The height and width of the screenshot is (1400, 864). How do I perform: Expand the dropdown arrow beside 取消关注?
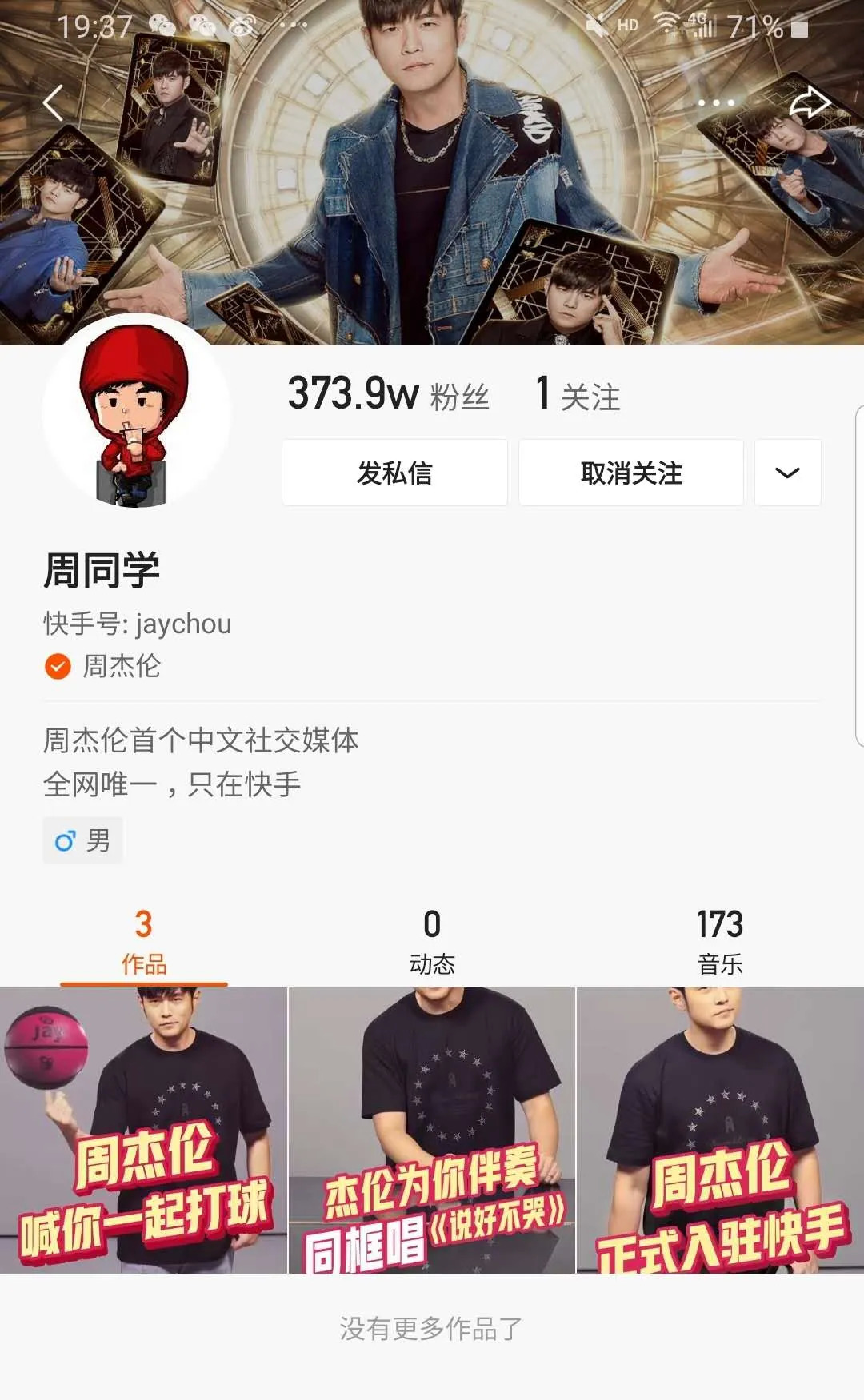click(787, 473)
